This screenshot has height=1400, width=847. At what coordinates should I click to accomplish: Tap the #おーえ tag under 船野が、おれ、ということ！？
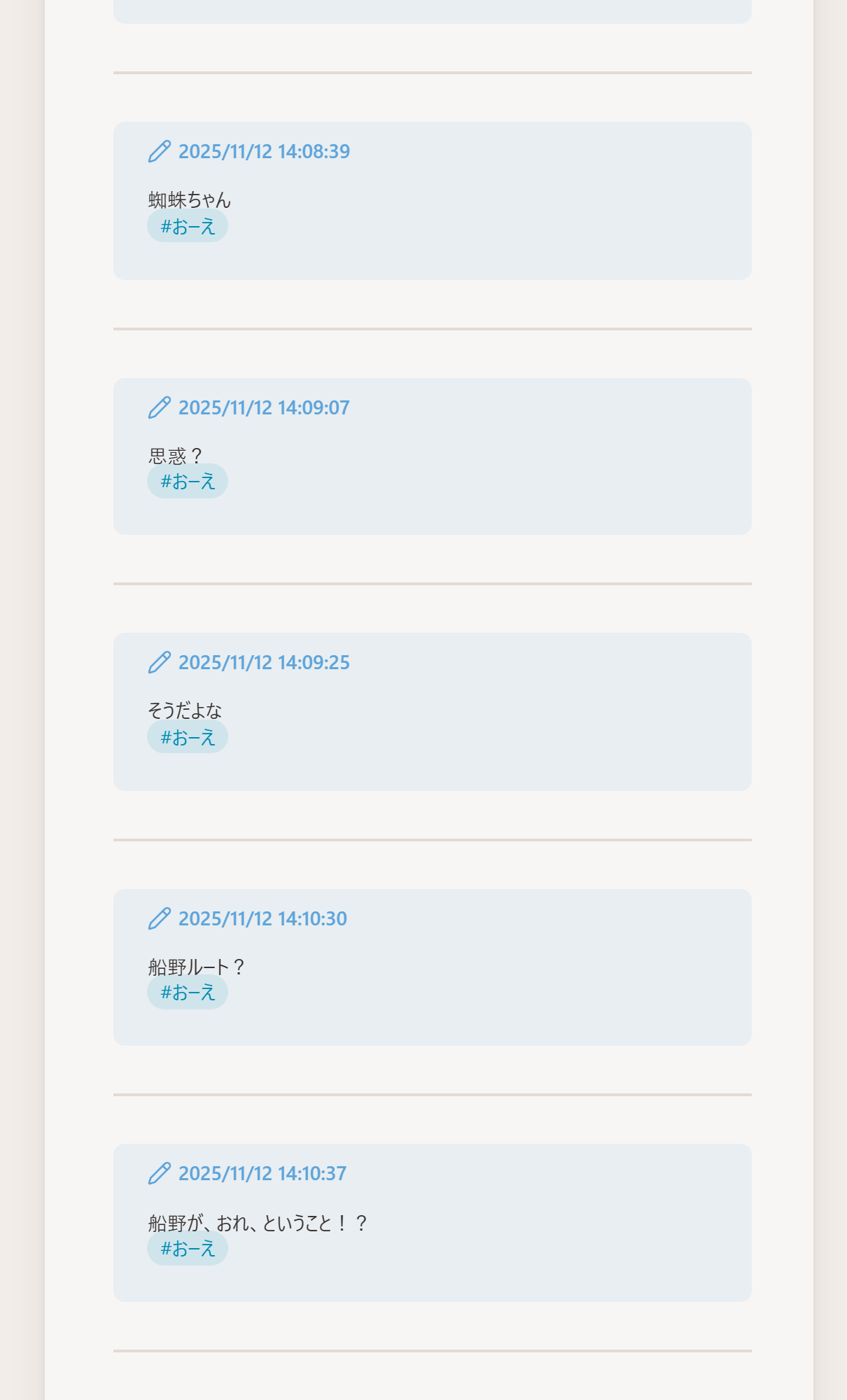[188, 1248]
